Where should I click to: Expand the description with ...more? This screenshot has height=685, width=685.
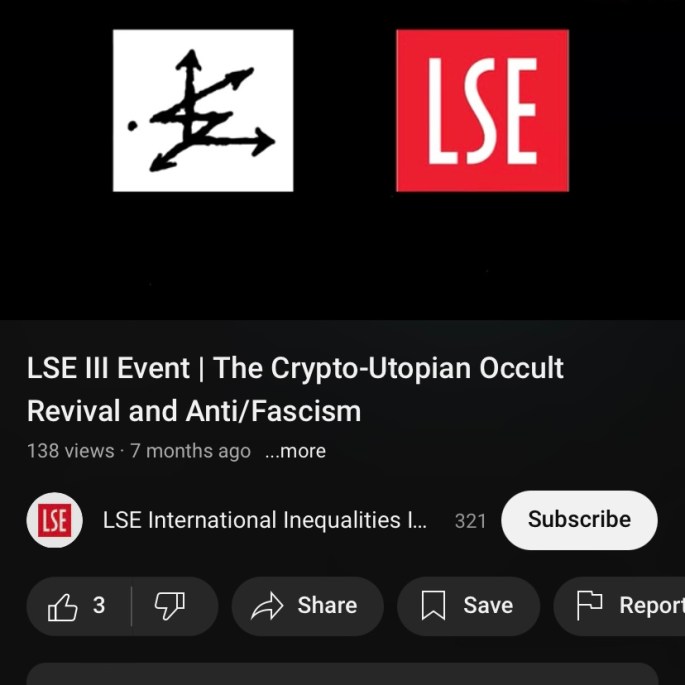tap(296, 451)
